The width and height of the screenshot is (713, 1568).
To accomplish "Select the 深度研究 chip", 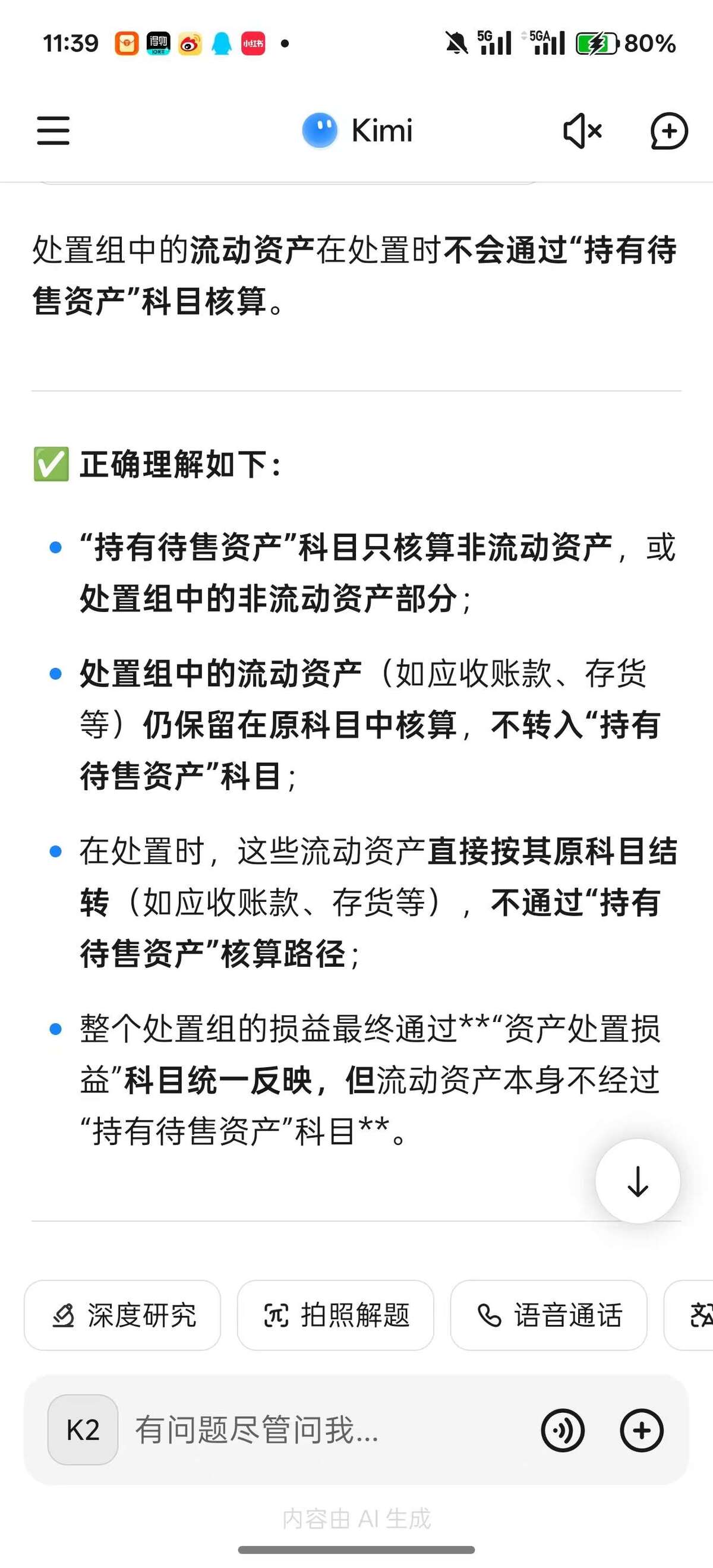I will (122, 1315).
